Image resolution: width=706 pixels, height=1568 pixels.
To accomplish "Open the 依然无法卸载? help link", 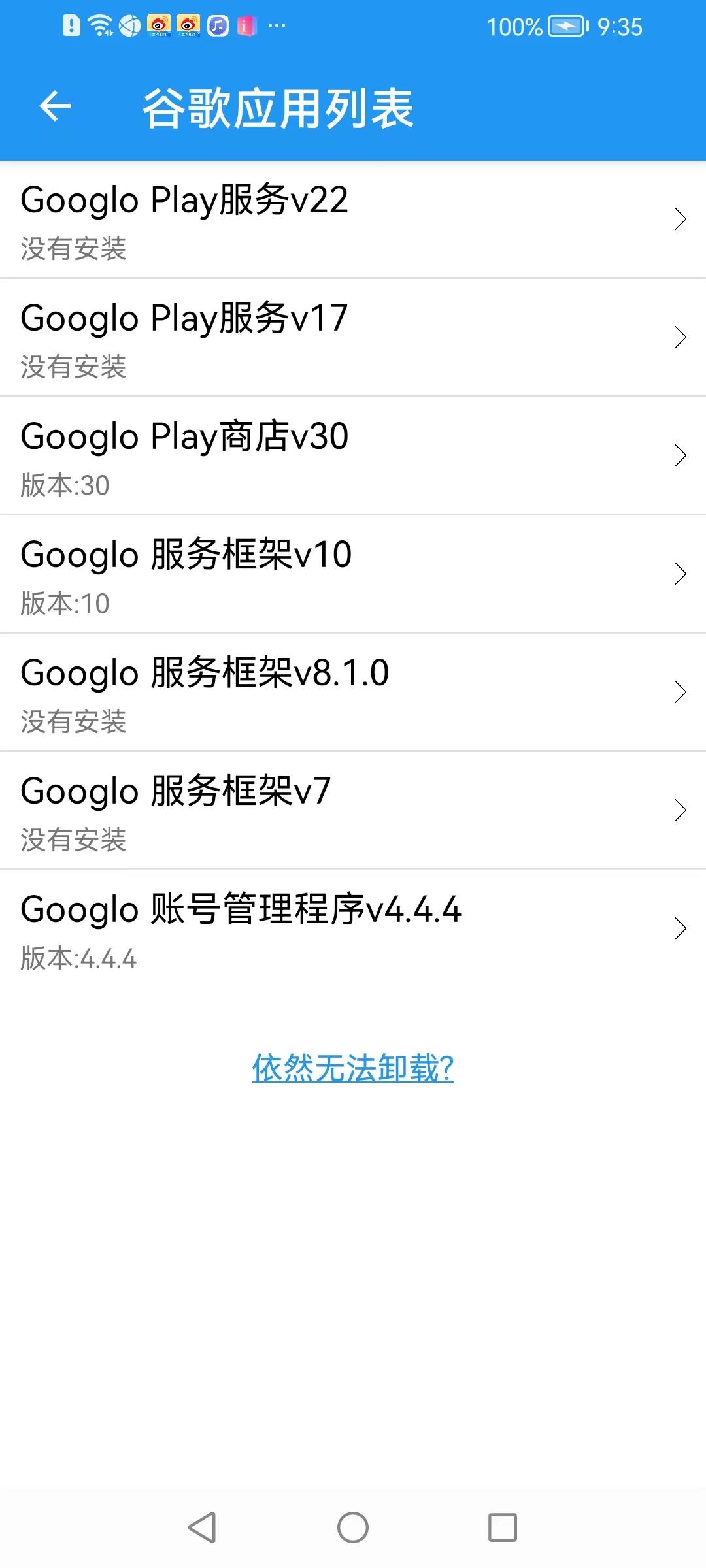I will click(x=353, y=1069).
